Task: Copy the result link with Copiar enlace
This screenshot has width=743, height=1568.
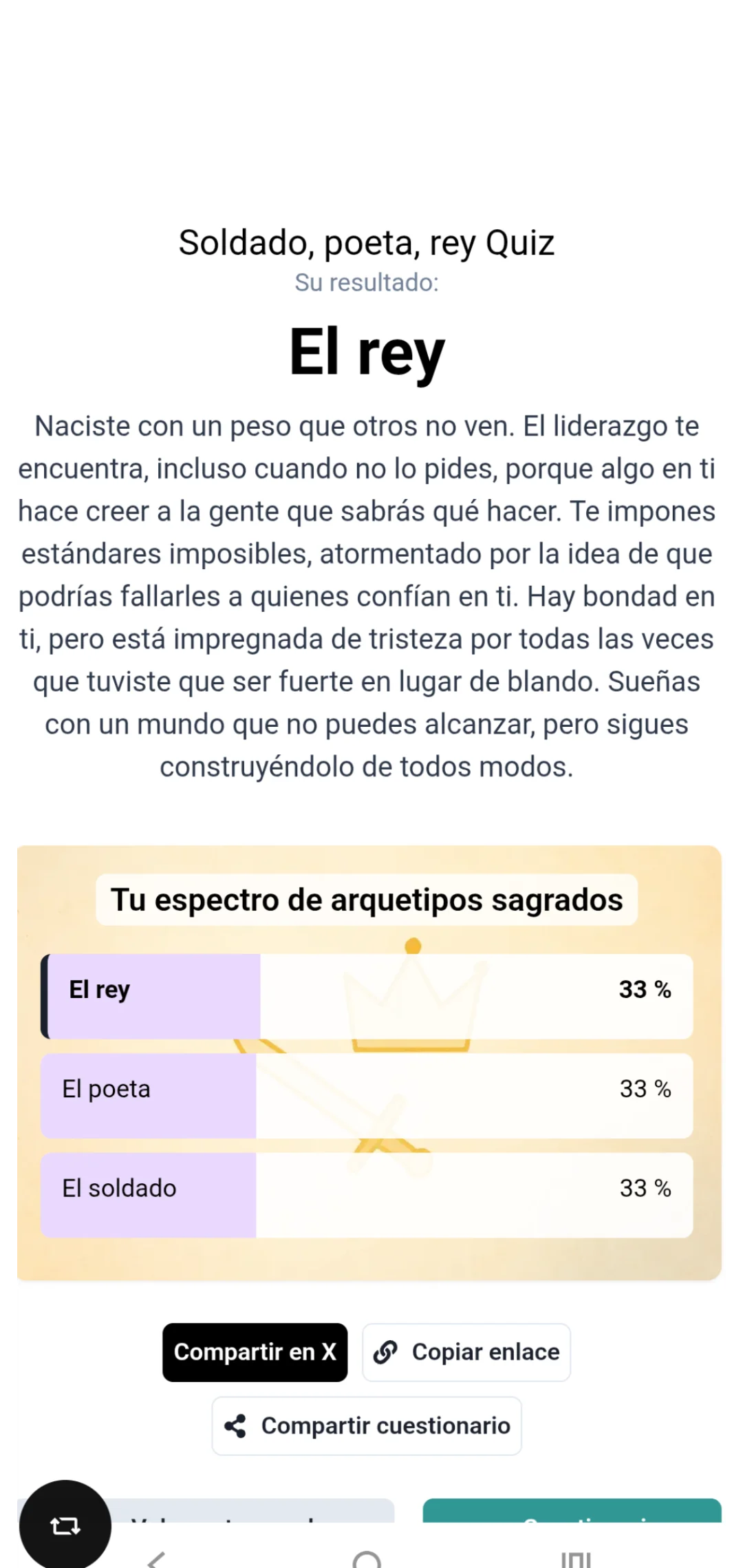Action: [466, 1352]
